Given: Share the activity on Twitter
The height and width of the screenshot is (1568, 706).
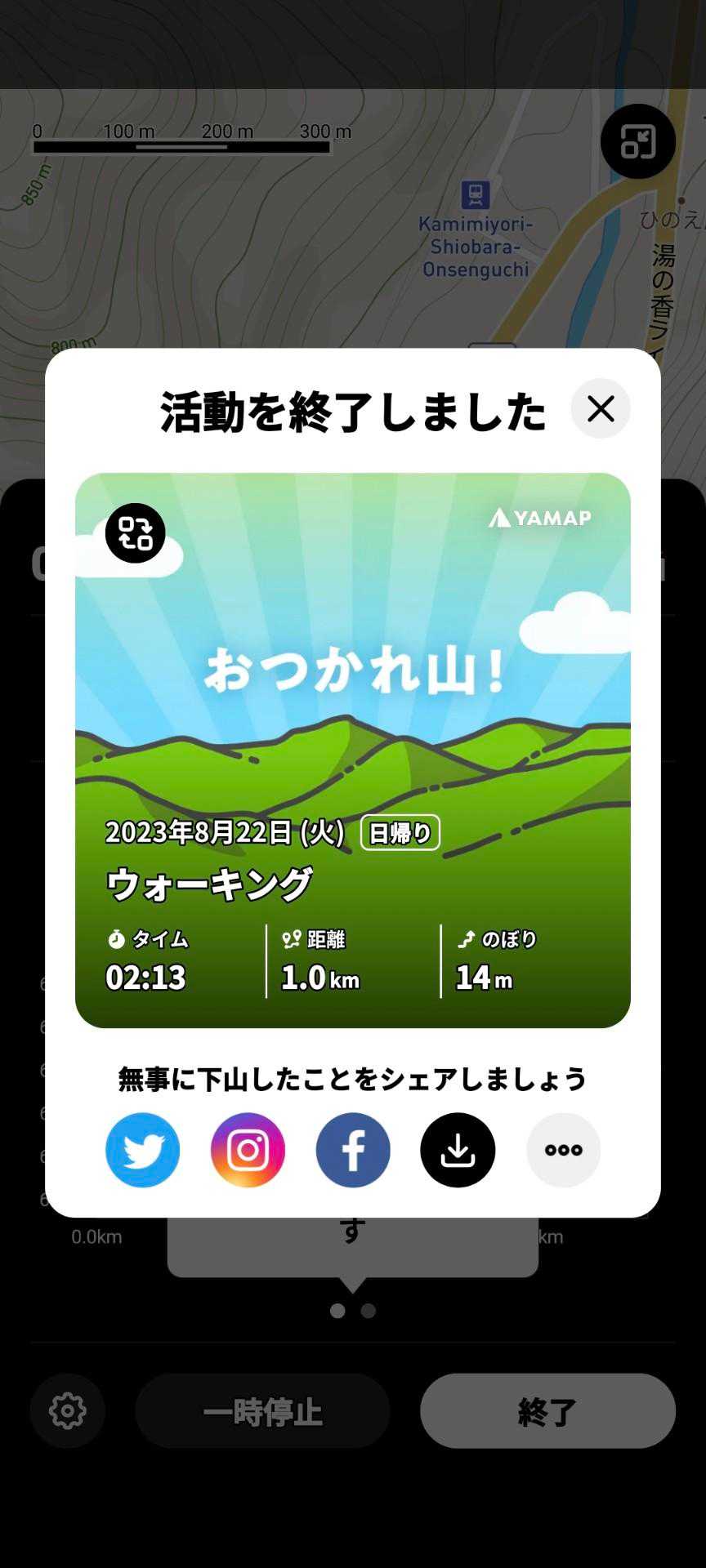Looking at the screenshot, I should [143, 1150].
